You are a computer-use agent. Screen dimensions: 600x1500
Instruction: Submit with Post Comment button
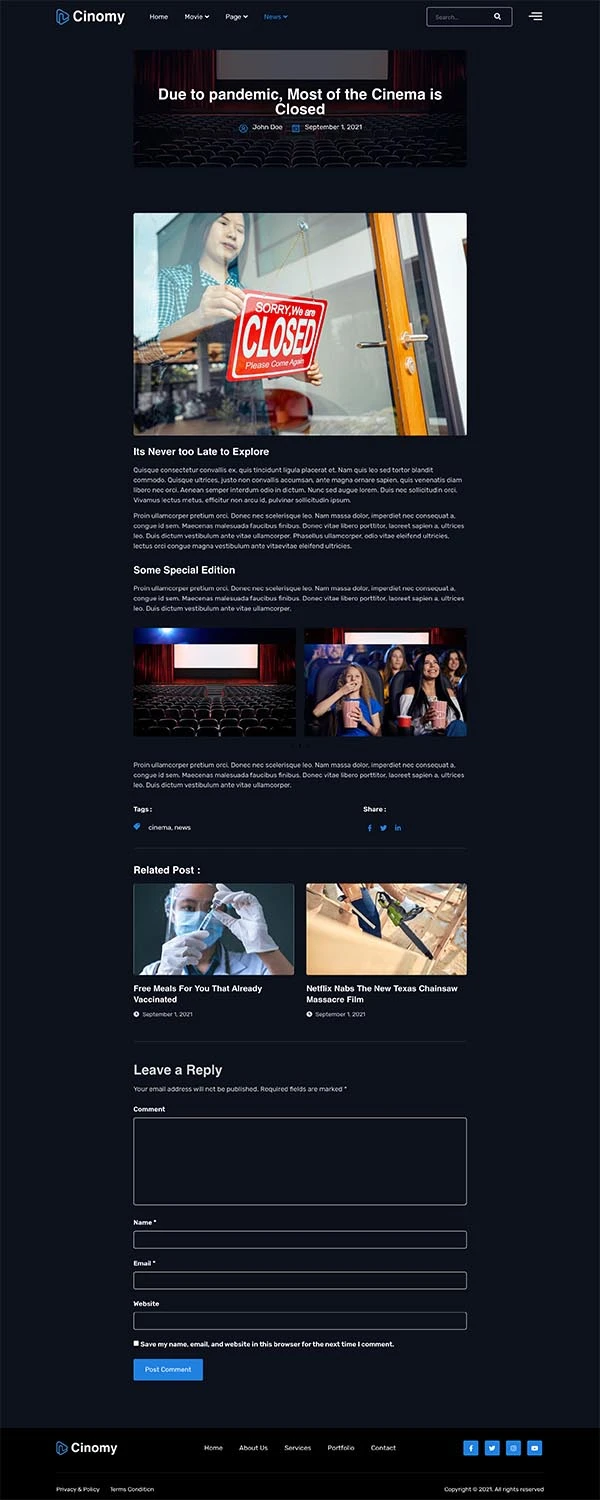pyautogui.click(x=168, y=1369)
